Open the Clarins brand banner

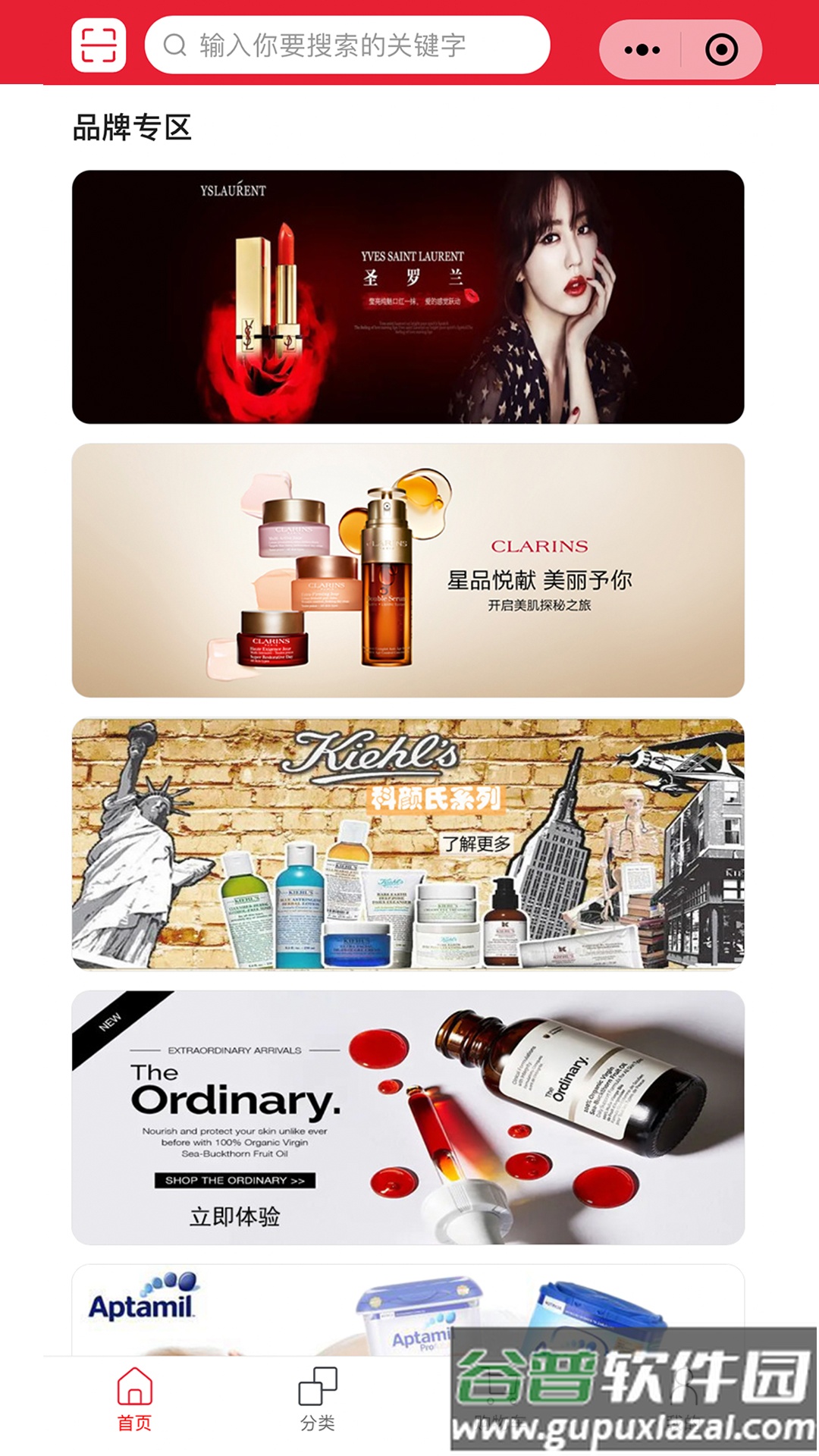coord(408,570)
